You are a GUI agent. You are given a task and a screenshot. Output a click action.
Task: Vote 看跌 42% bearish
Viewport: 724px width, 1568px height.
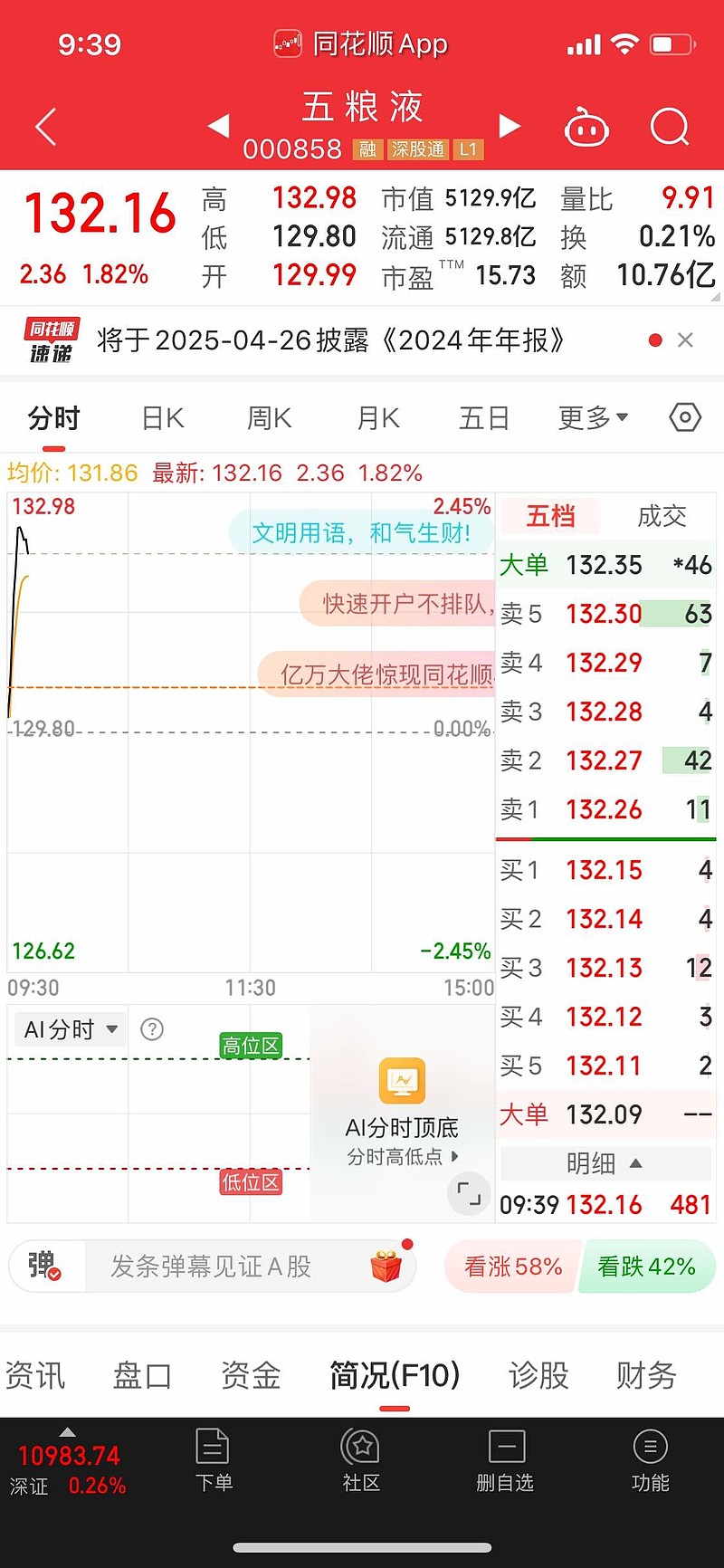click(x=647, y=1267)
